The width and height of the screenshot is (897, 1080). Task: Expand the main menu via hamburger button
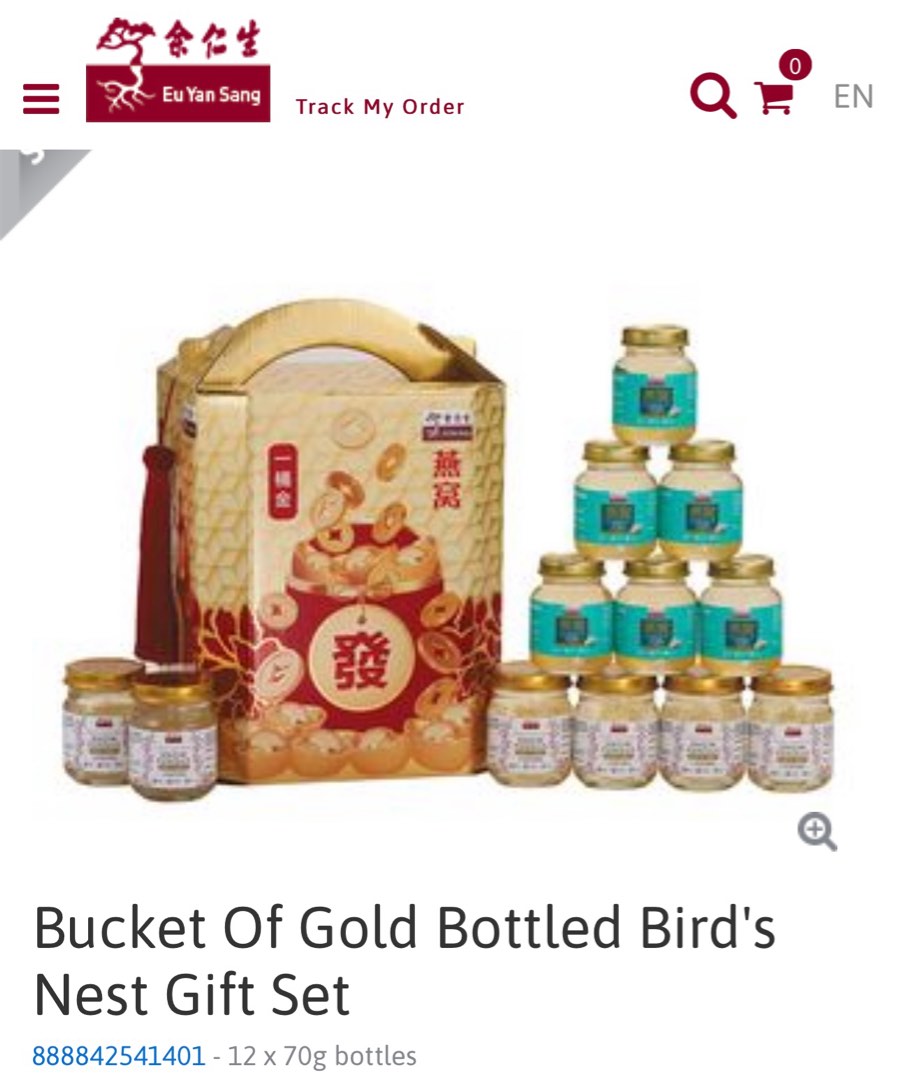click(41, 97)
